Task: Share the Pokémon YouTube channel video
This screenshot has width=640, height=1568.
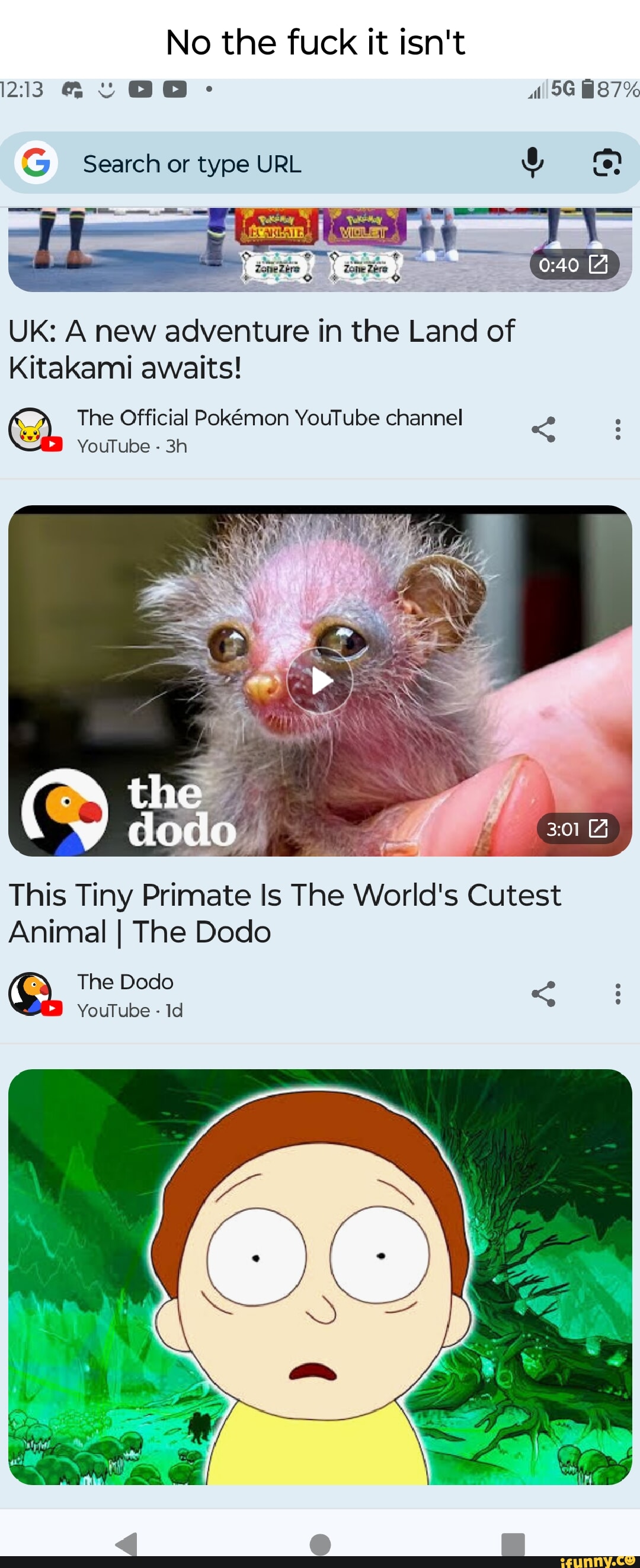Action: (x=543, y=429)
